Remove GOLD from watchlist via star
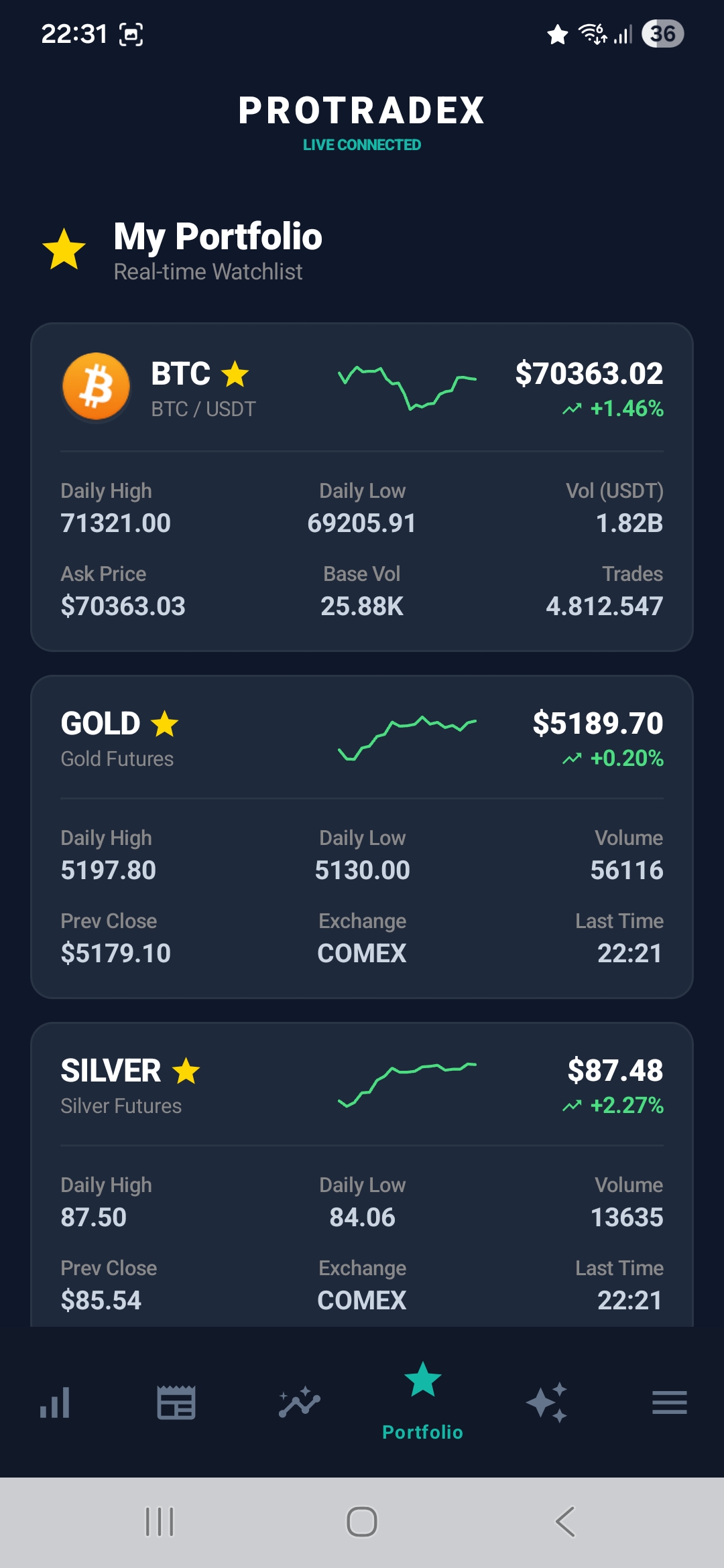This screenshot has width=724, height=1568. click(x=165, y=724)
